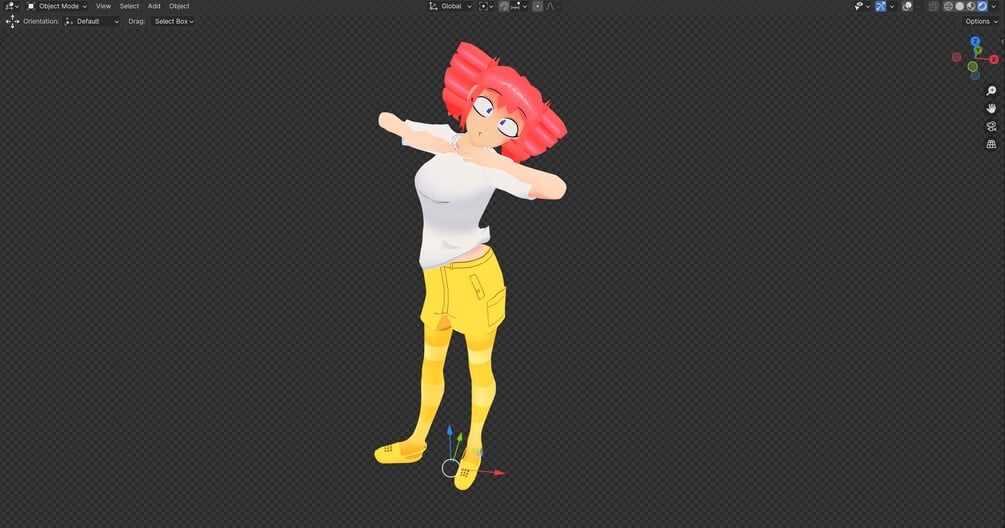Open the Orientation Default dropdown
1005x528 pixels.
(x=91, y=21)
